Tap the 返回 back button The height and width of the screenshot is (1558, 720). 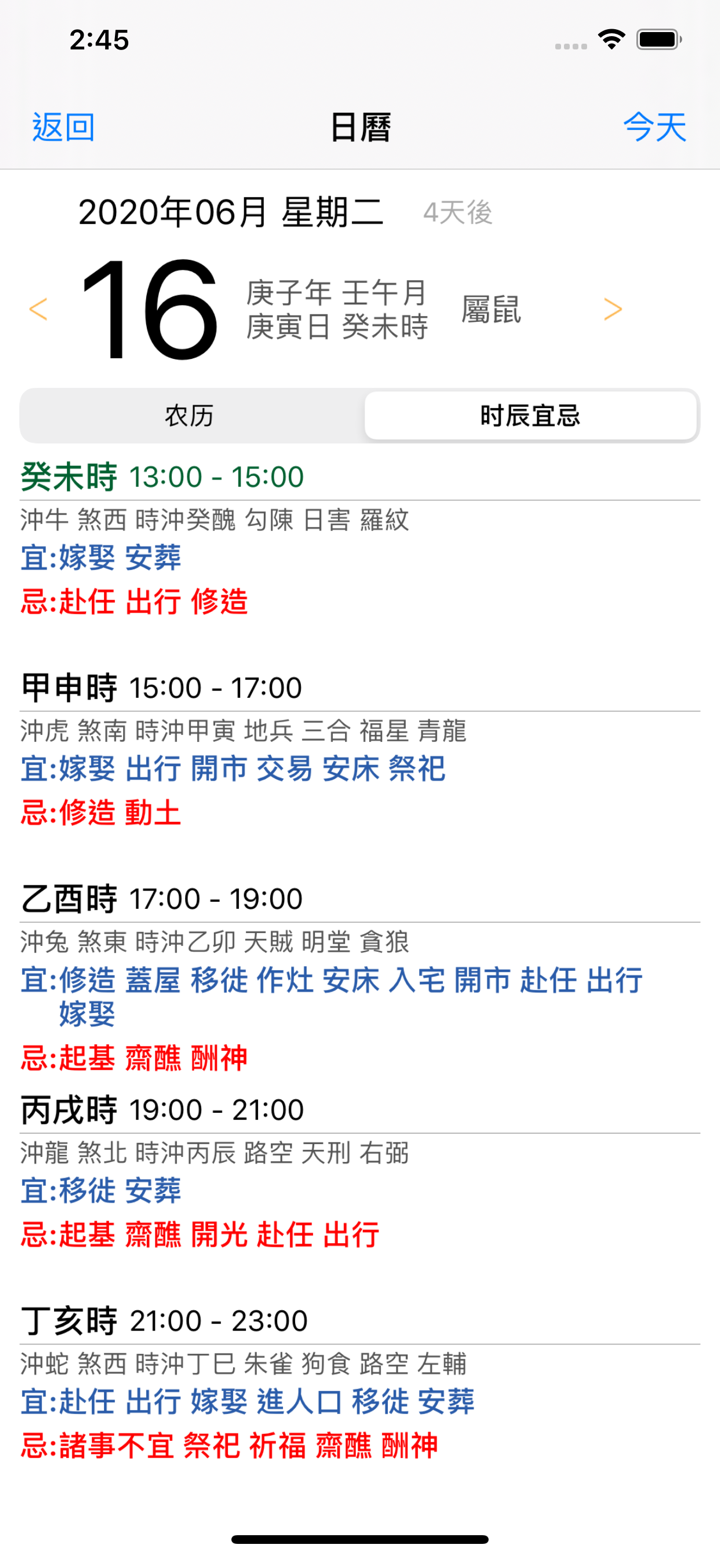pos(62,127)
